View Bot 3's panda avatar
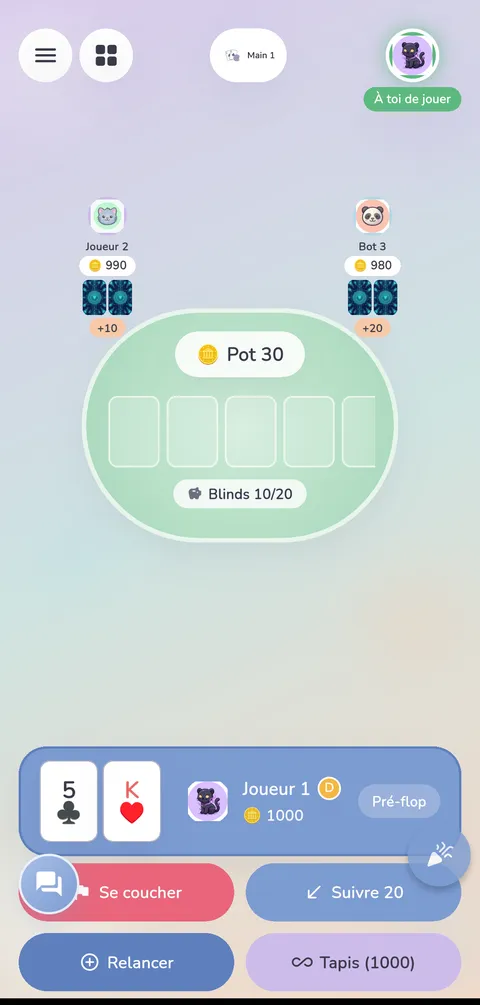Screen dimensions: 480x1005 372,216
